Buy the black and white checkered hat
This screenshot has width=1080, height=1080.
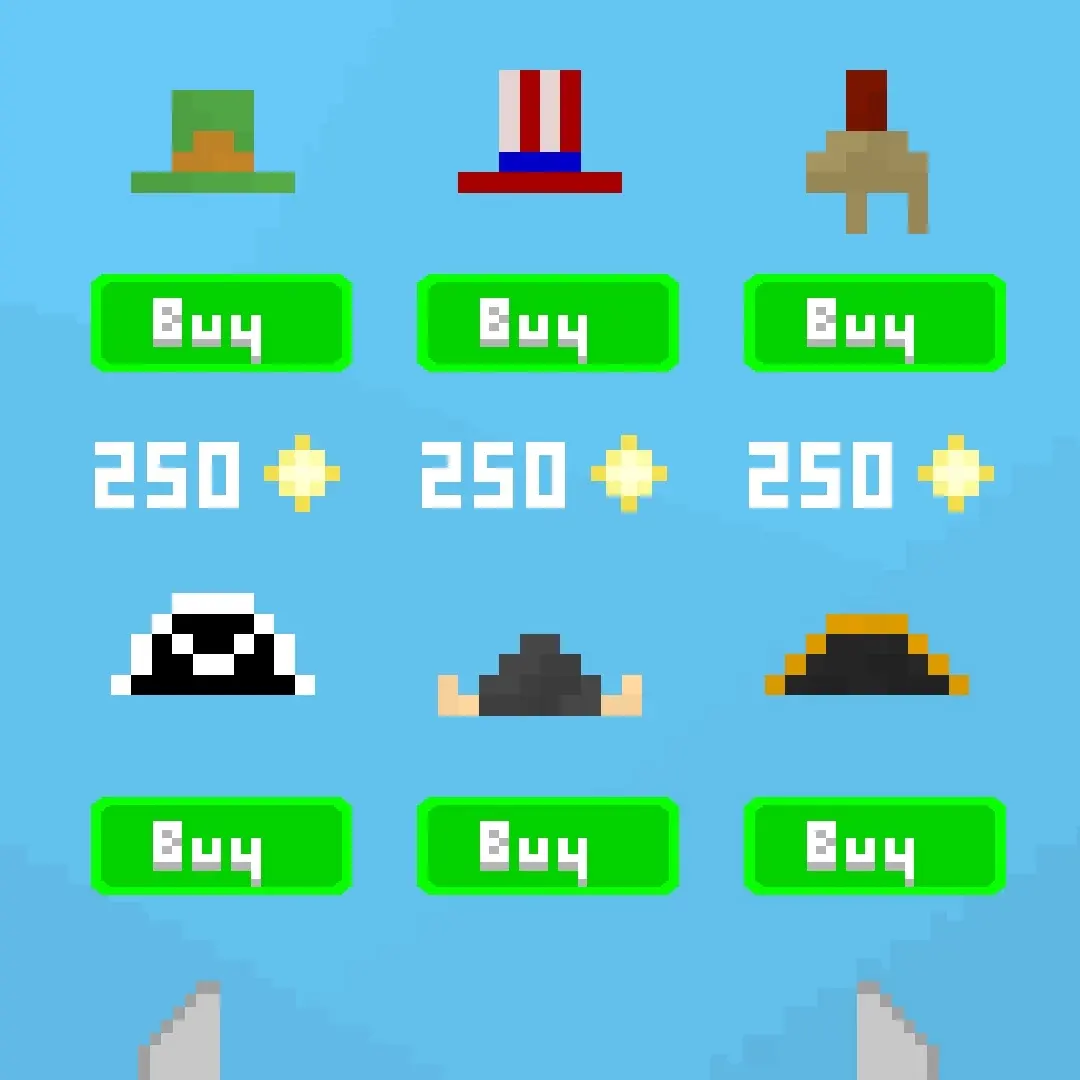click(x=221, y=846)
